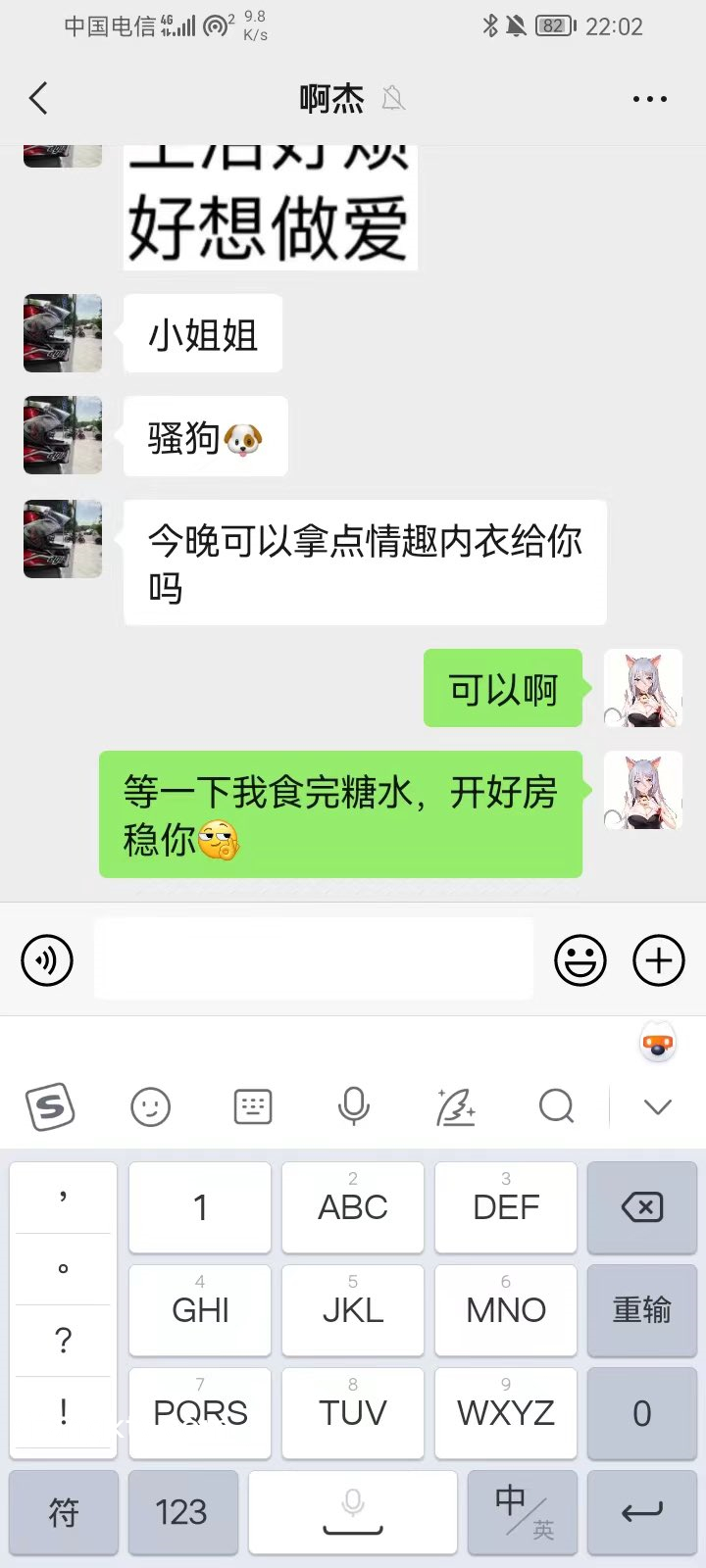Tap the 重输 re-enter key
Viewport: 706px width, 1568px height.
[x=642, y=1310]
